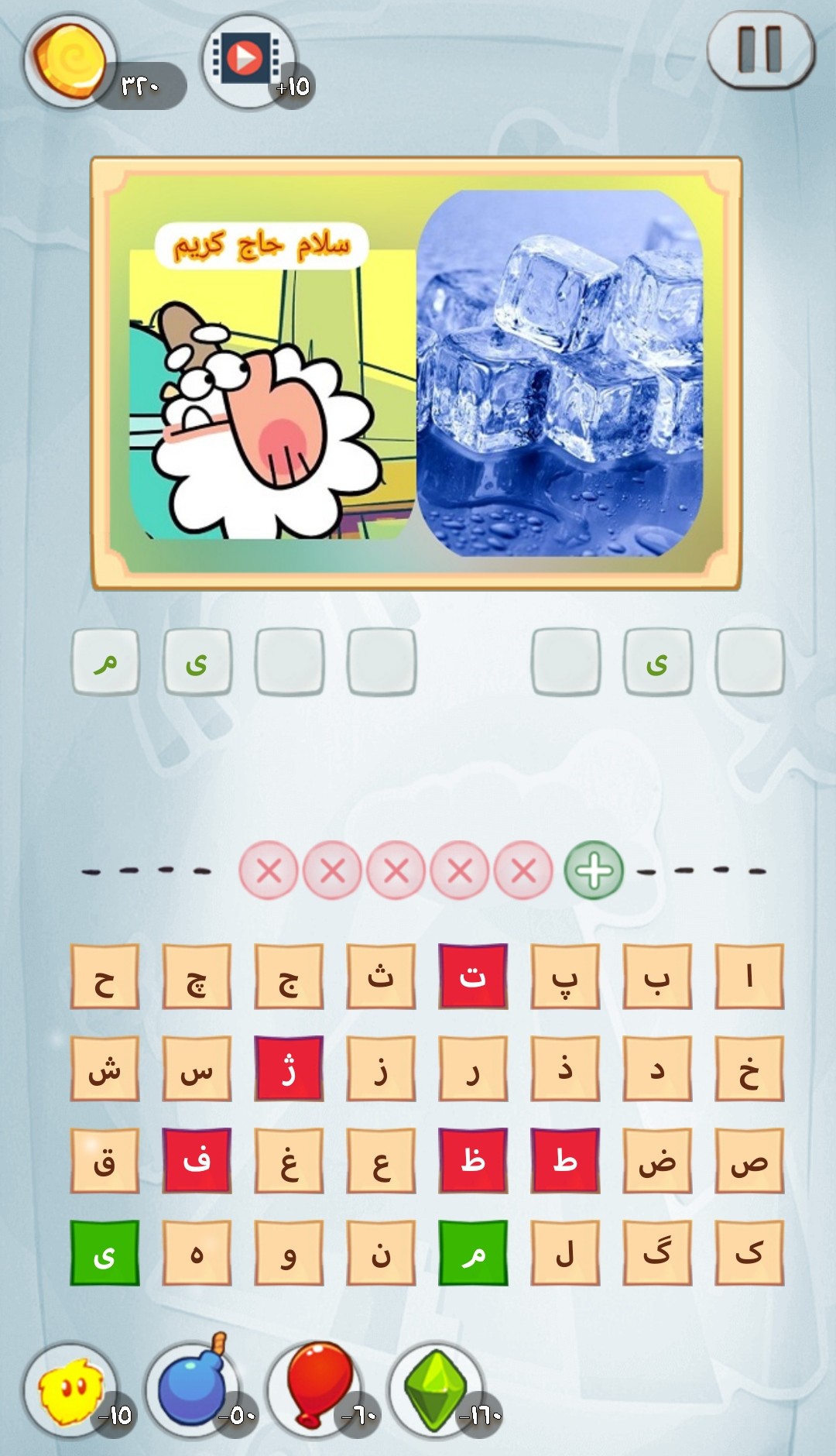Image resolution: width=836 pixels, height=1456 pixels.
Task: Choose the letter ب tile
Action: (x=656, y=977)
